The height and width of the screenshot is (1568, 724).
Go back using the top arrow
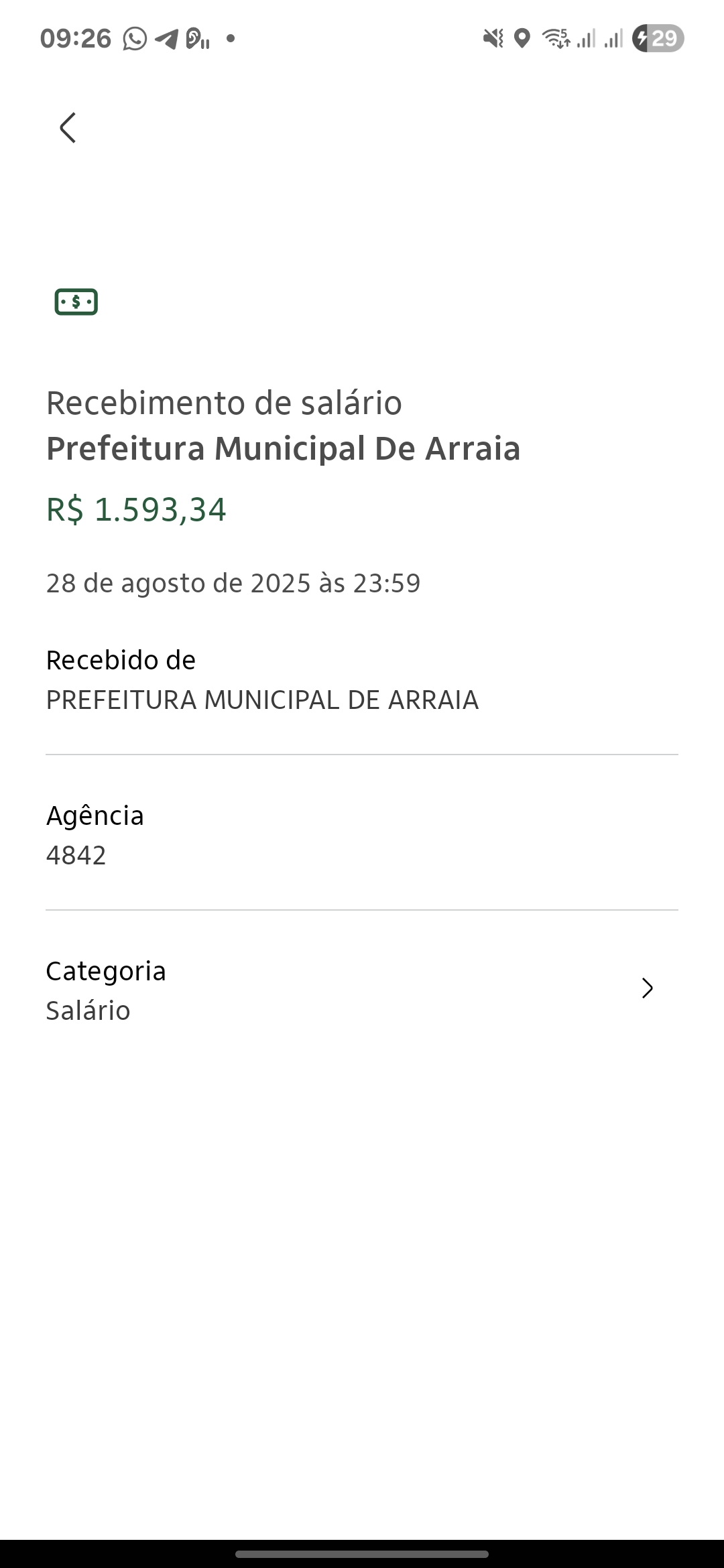click(x=68, y=127)
